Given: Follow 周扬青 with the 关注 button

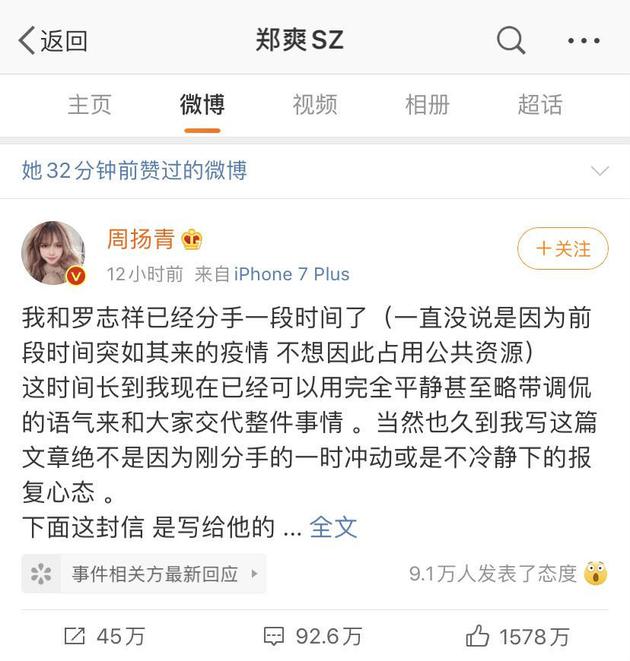Looking at the screenshot, I should [x=563, y=248].
